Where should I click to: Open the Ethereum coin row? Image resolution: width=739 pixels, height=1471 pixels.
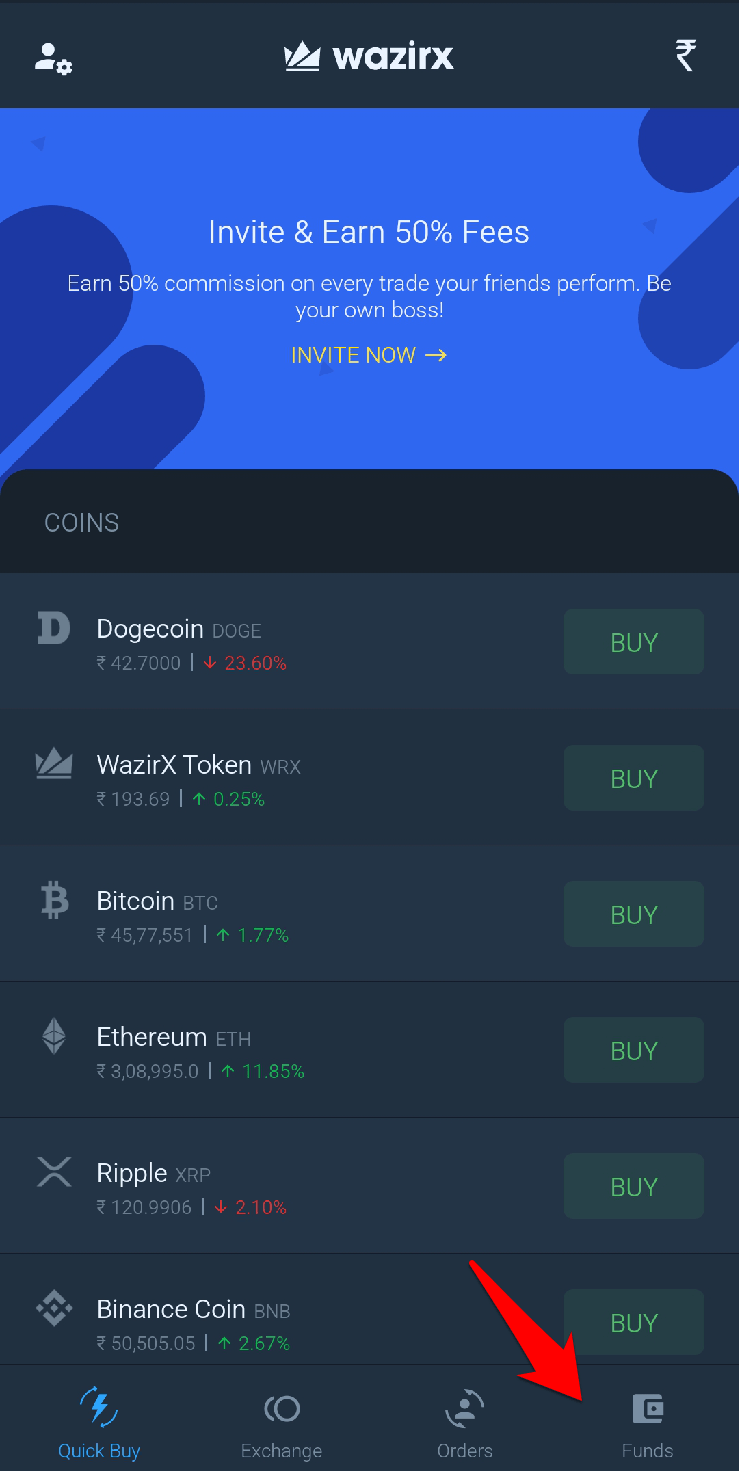pos(250,1051)
